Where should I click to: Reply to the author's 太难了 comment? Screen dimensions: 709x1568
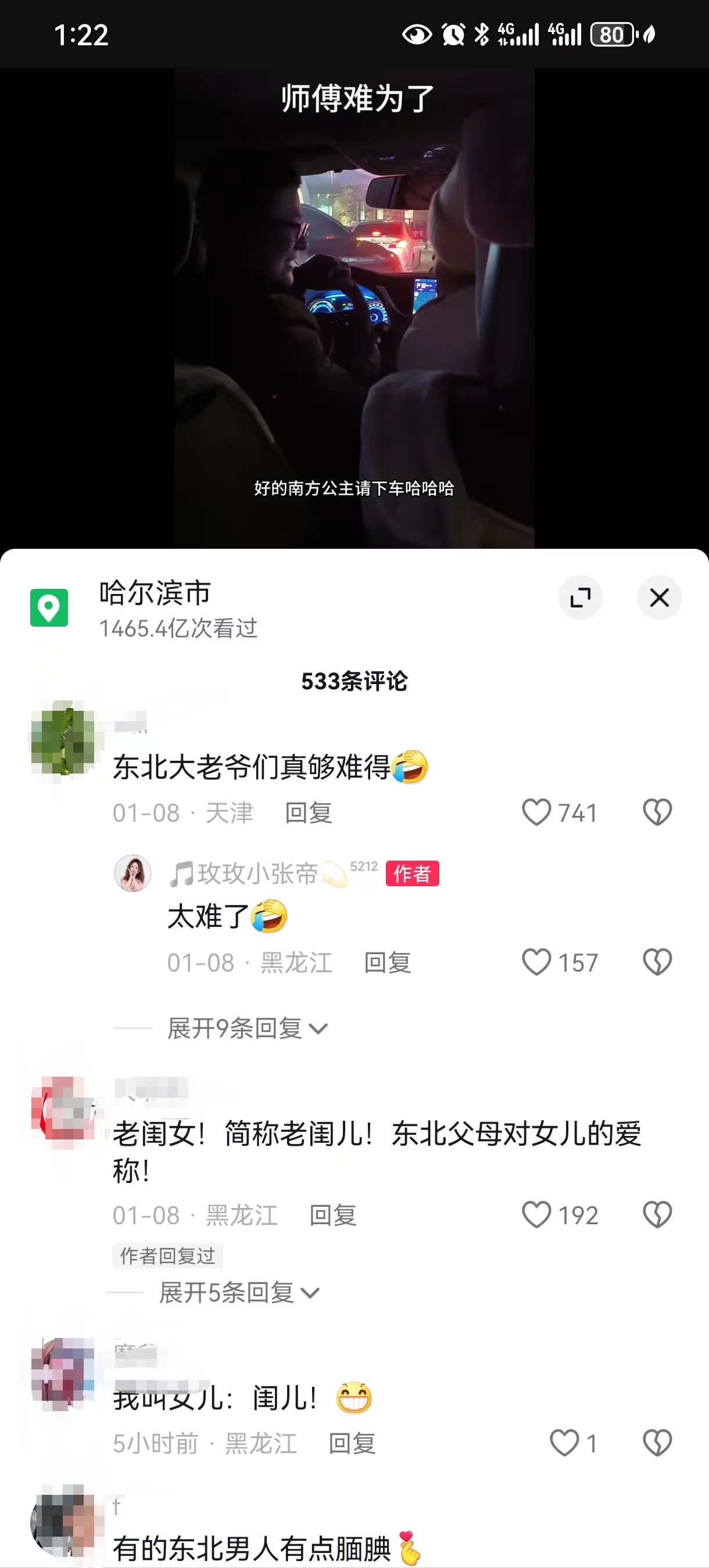(x=388, y=963)
